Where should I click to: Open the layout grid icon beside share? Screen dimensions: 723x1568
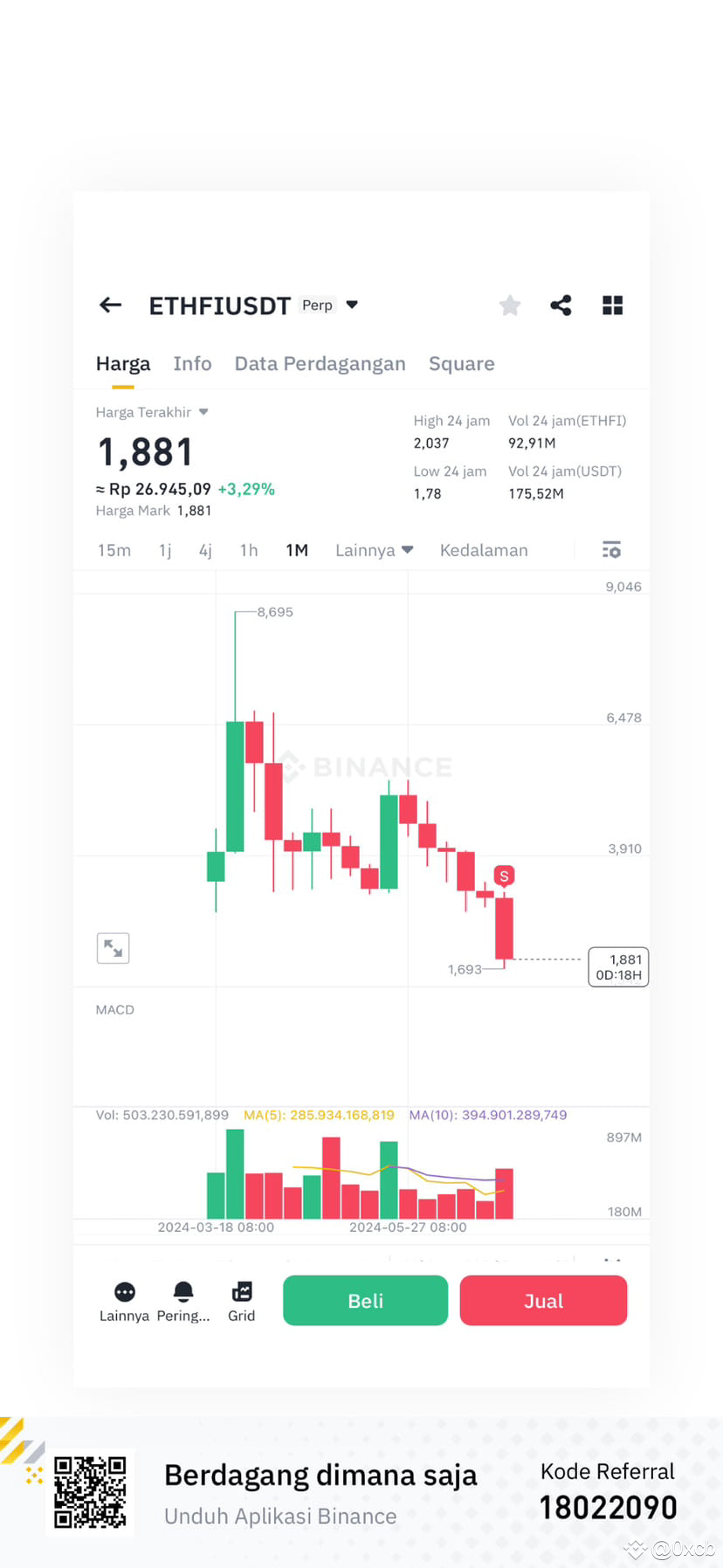click(612, 305)
